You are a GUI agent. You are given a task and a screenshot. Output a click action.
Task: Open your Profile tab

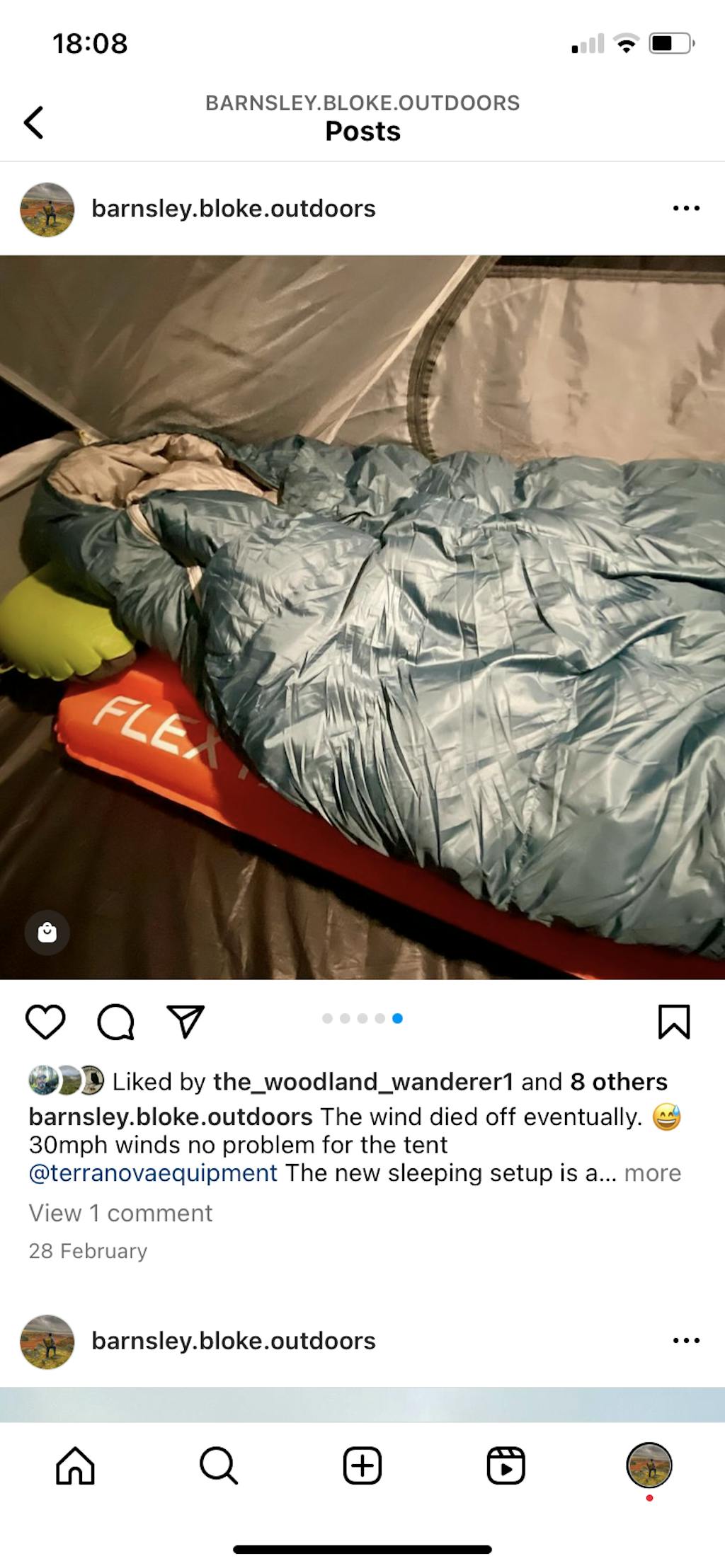tap(649, 1465)
